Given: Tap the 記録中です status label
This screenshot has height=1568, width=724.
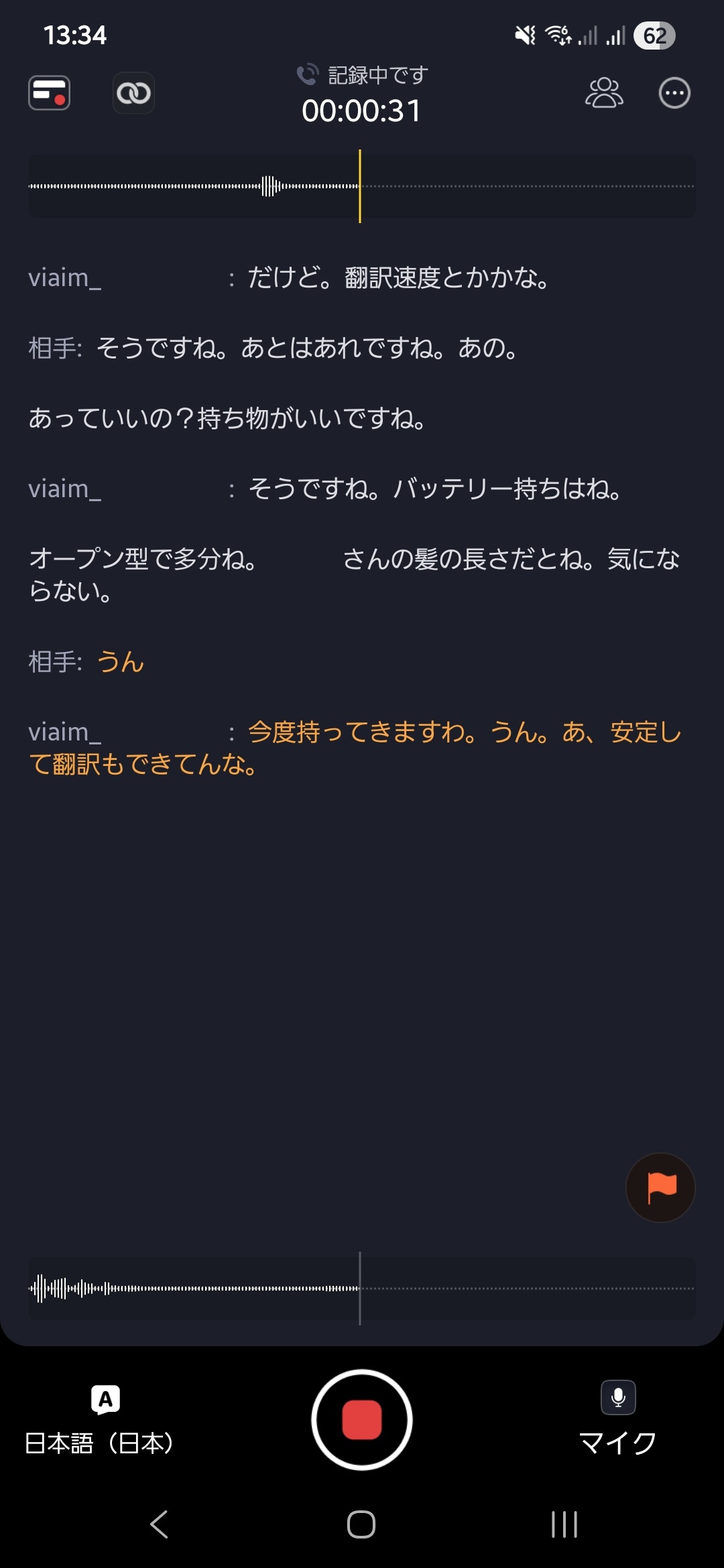Looking at the screenshot, I should click(377, 75).
